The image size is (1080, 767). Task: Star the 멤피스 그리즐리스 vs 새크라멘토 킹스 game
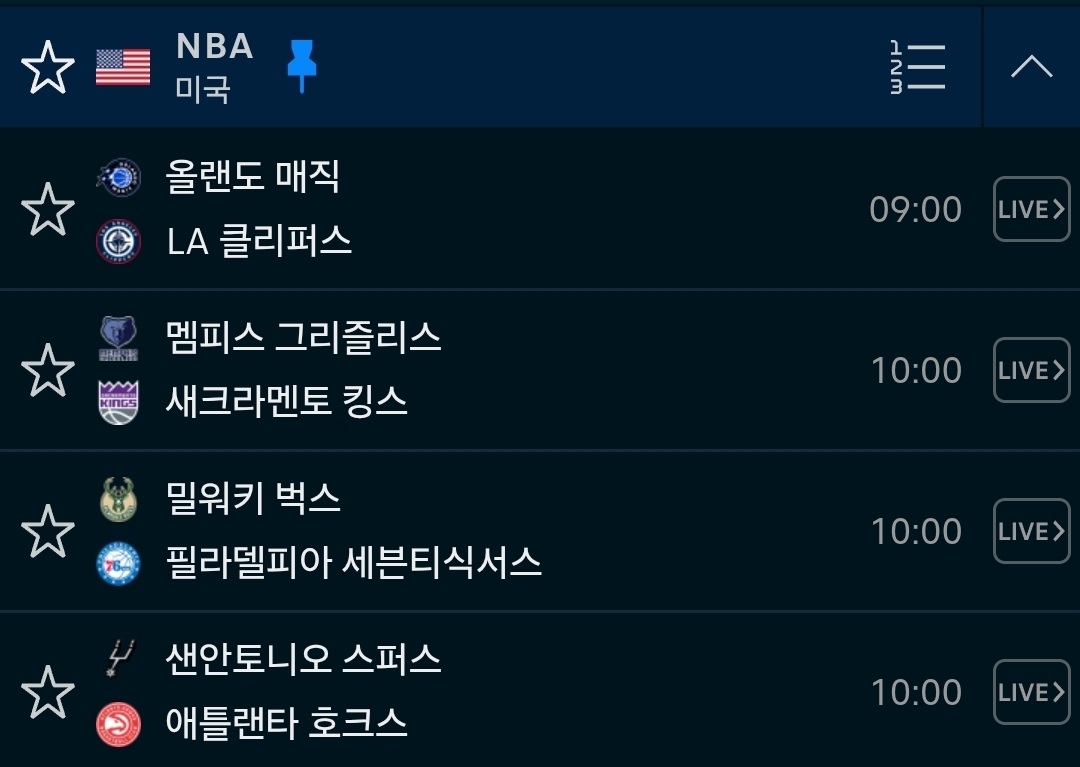click(x=48, y=371)
